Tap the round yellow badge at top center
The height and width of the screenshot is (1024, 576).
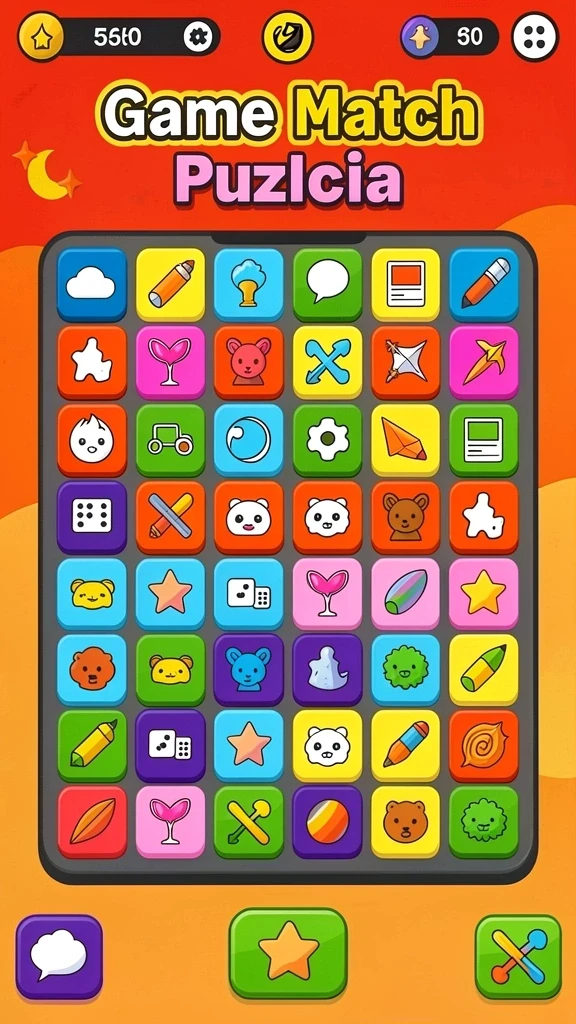pos(288,37)
